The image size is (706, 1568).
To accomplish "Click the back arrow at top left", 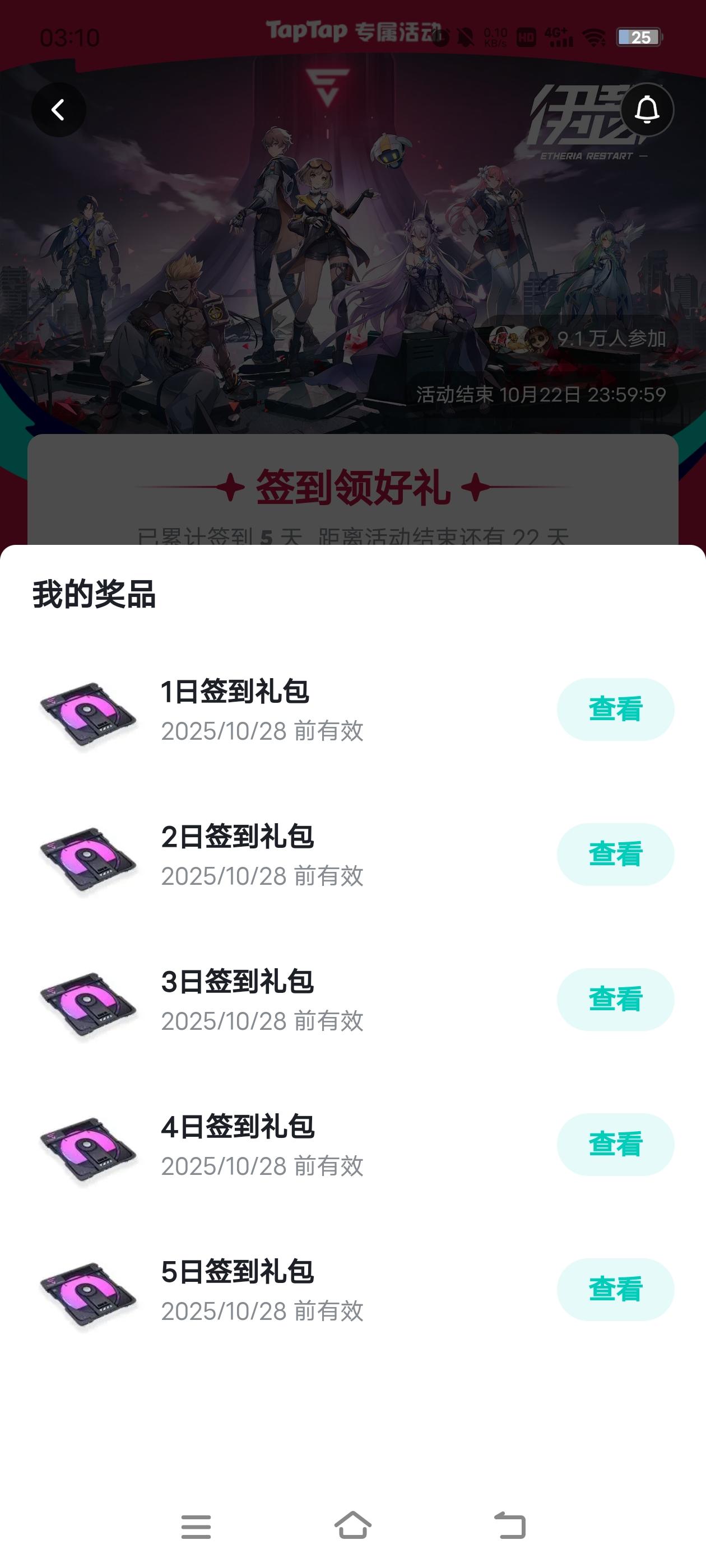I will click(x=59, y=110).
